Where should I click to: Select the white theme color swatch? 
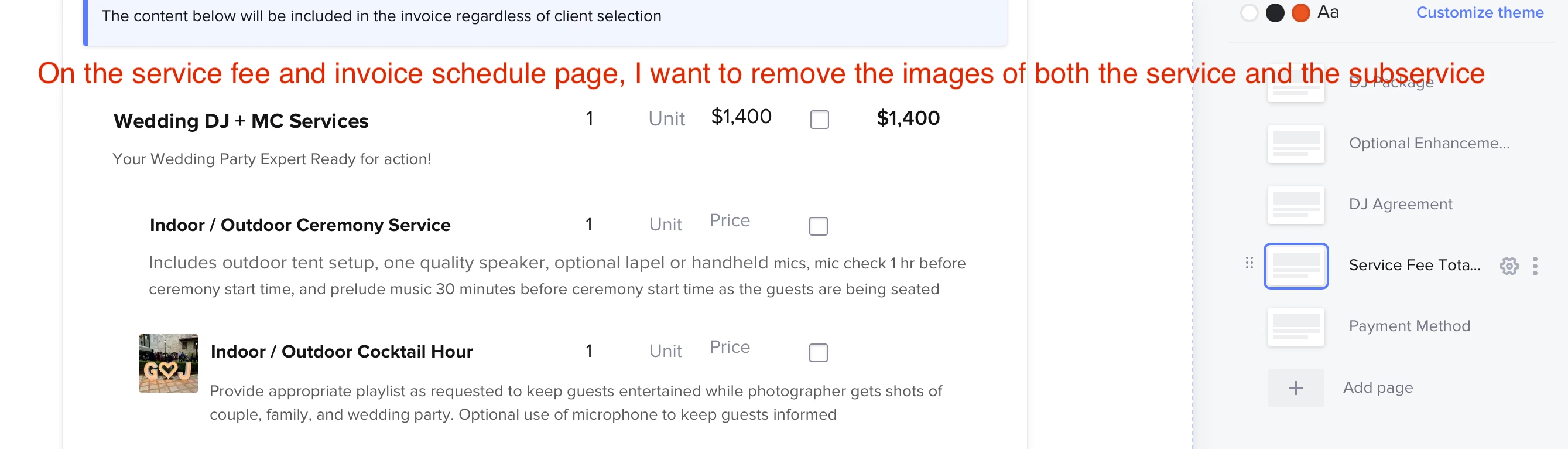(x=1248, y=13)
